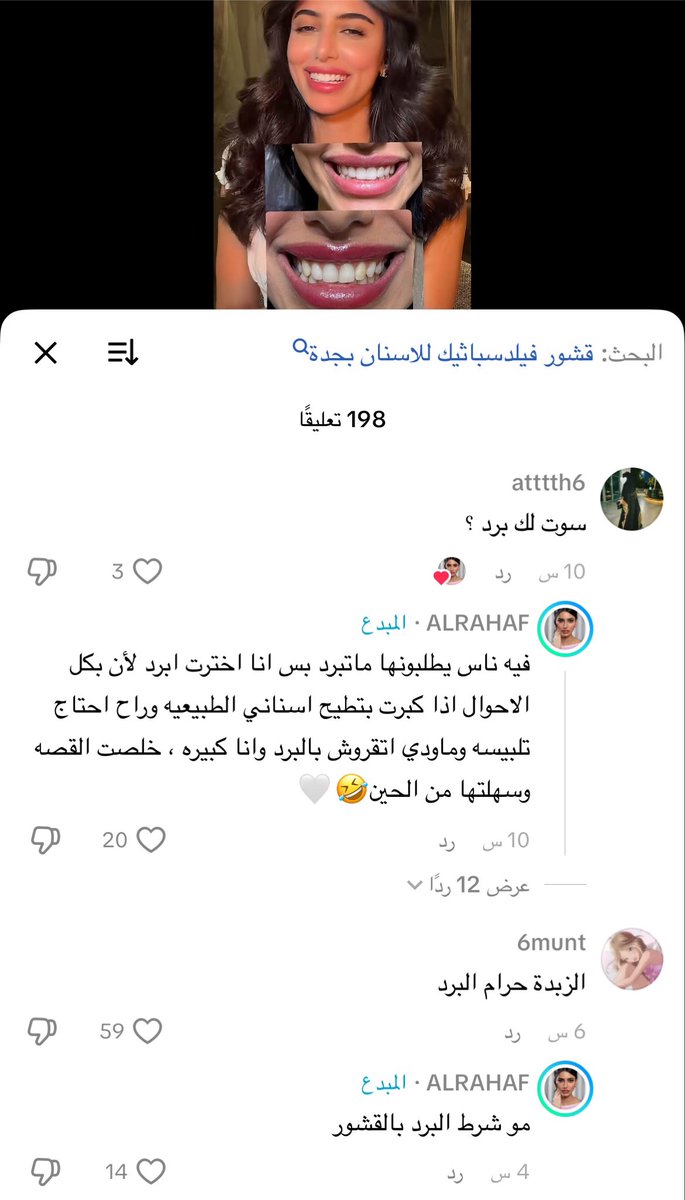Image resolution: width=685 pixels, height=1200 pixels.
Task: Like ALRAHAF's reply مو شرط البرد بالقشور
Action: (x=150, y=1171)
